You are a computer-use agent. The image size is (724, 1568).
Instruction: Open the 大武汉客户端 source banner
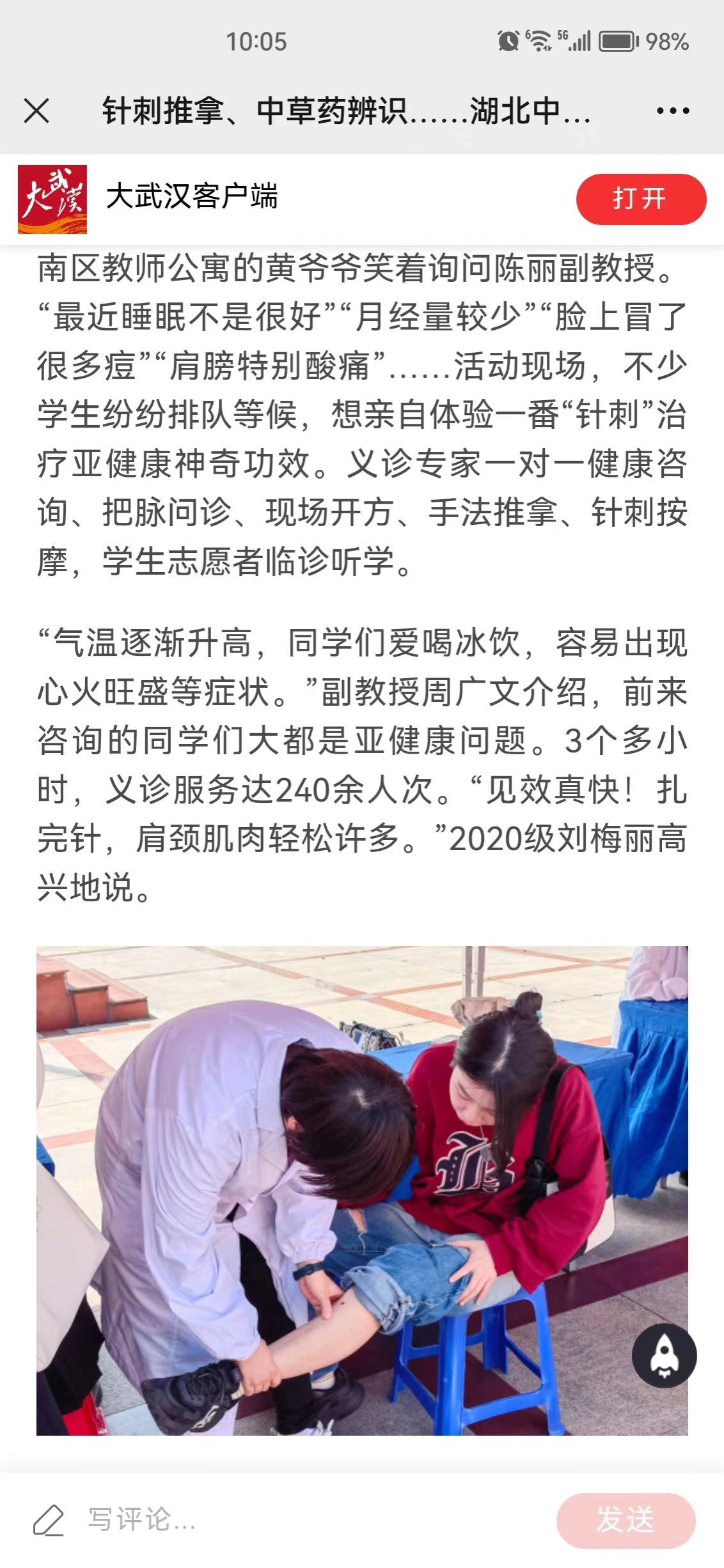click(x=192, y=197)
